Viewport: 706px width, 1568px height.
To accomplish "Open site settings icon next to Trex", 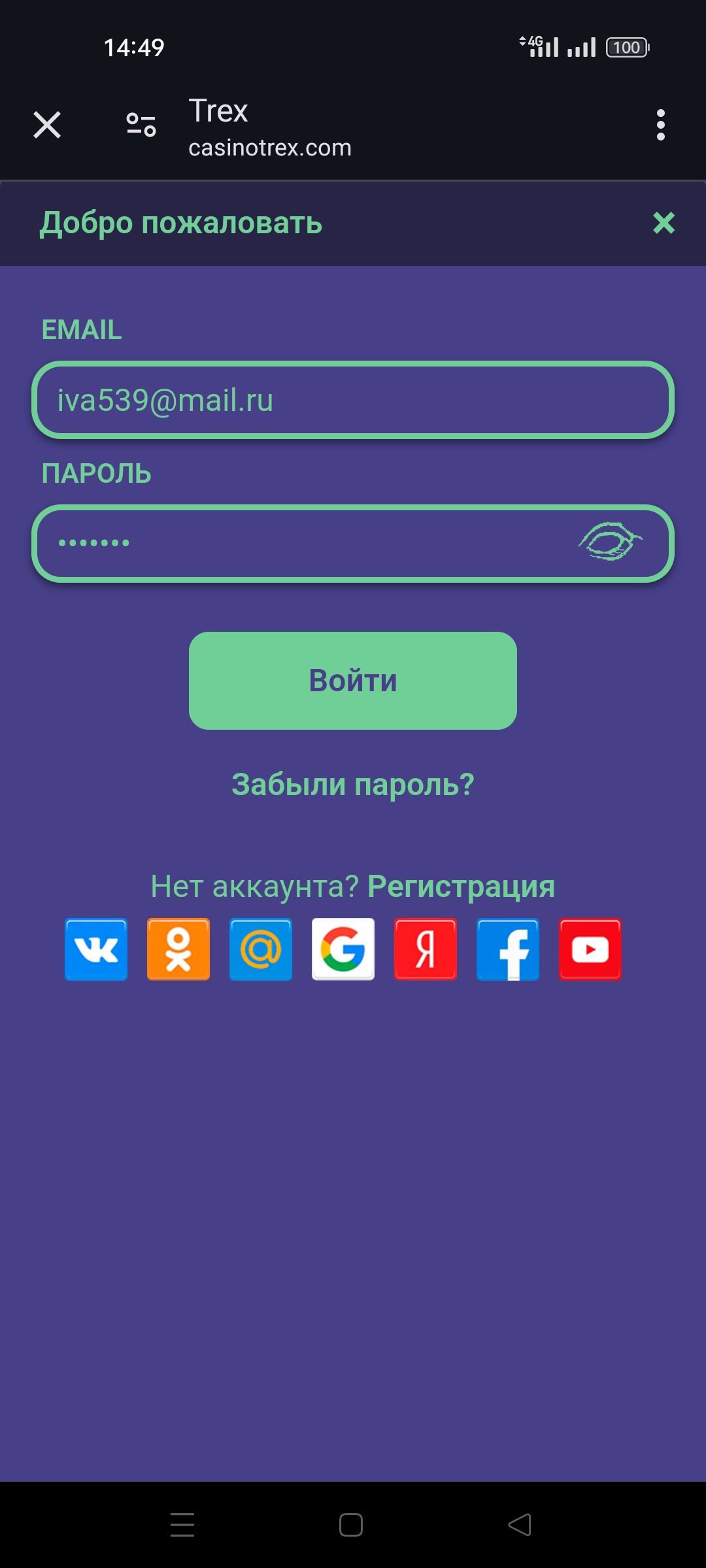I will pos(141,124).
